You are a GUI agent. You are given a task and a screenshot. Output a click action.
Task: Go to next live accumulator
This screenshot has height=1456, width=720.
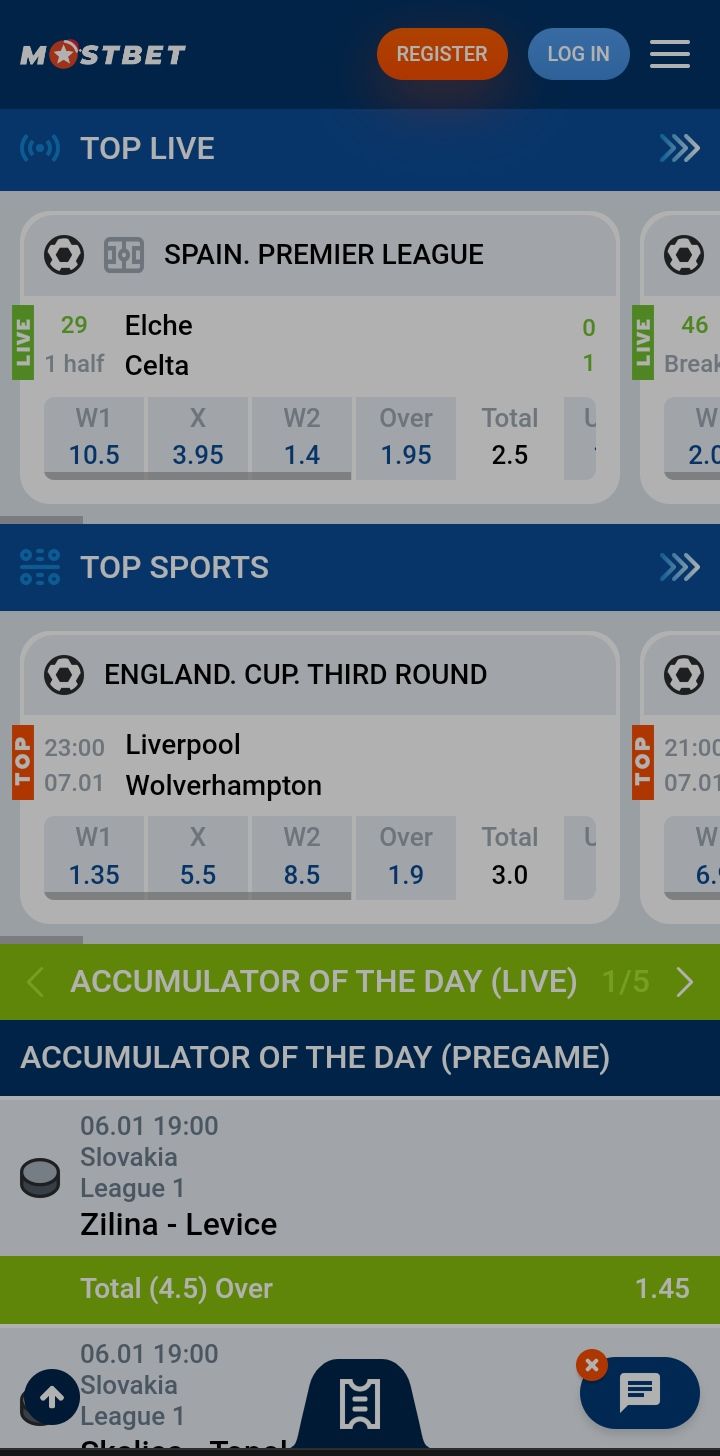click(x=685, y=982)
